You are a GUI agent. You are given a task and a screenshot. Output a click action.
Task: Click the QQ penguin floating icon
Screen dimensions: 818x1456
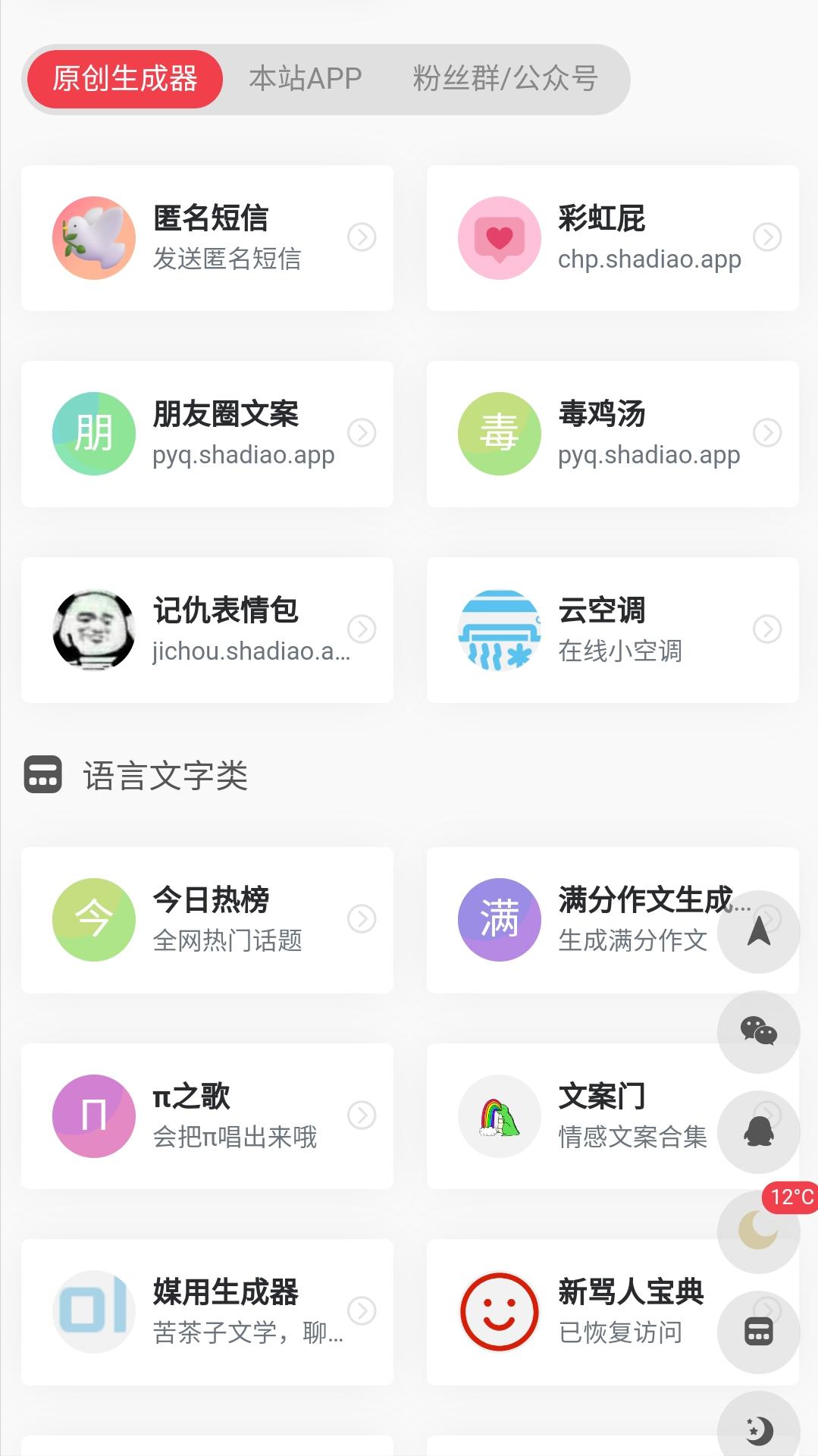pos(758,1131)
